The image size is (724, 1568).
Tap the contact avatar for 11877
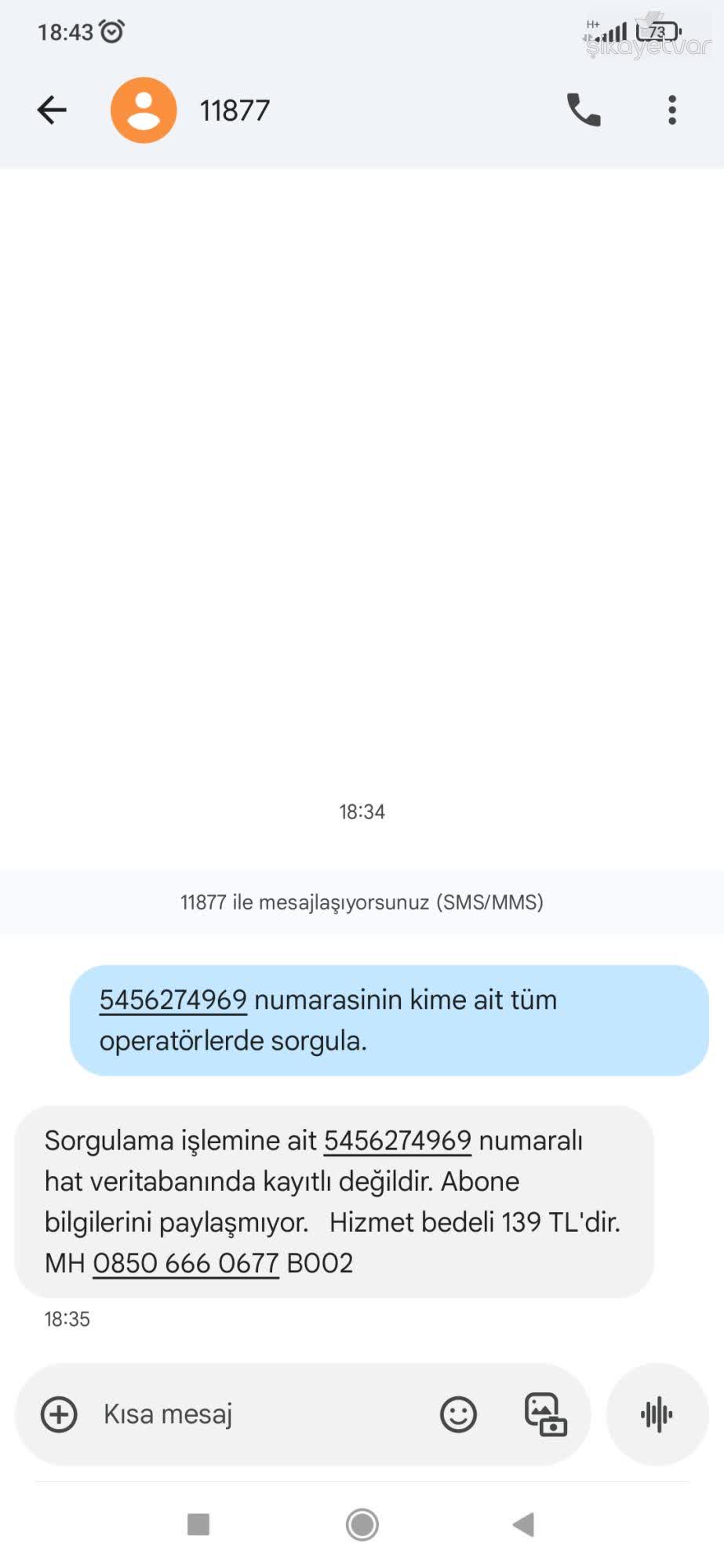tap(144, 108)
